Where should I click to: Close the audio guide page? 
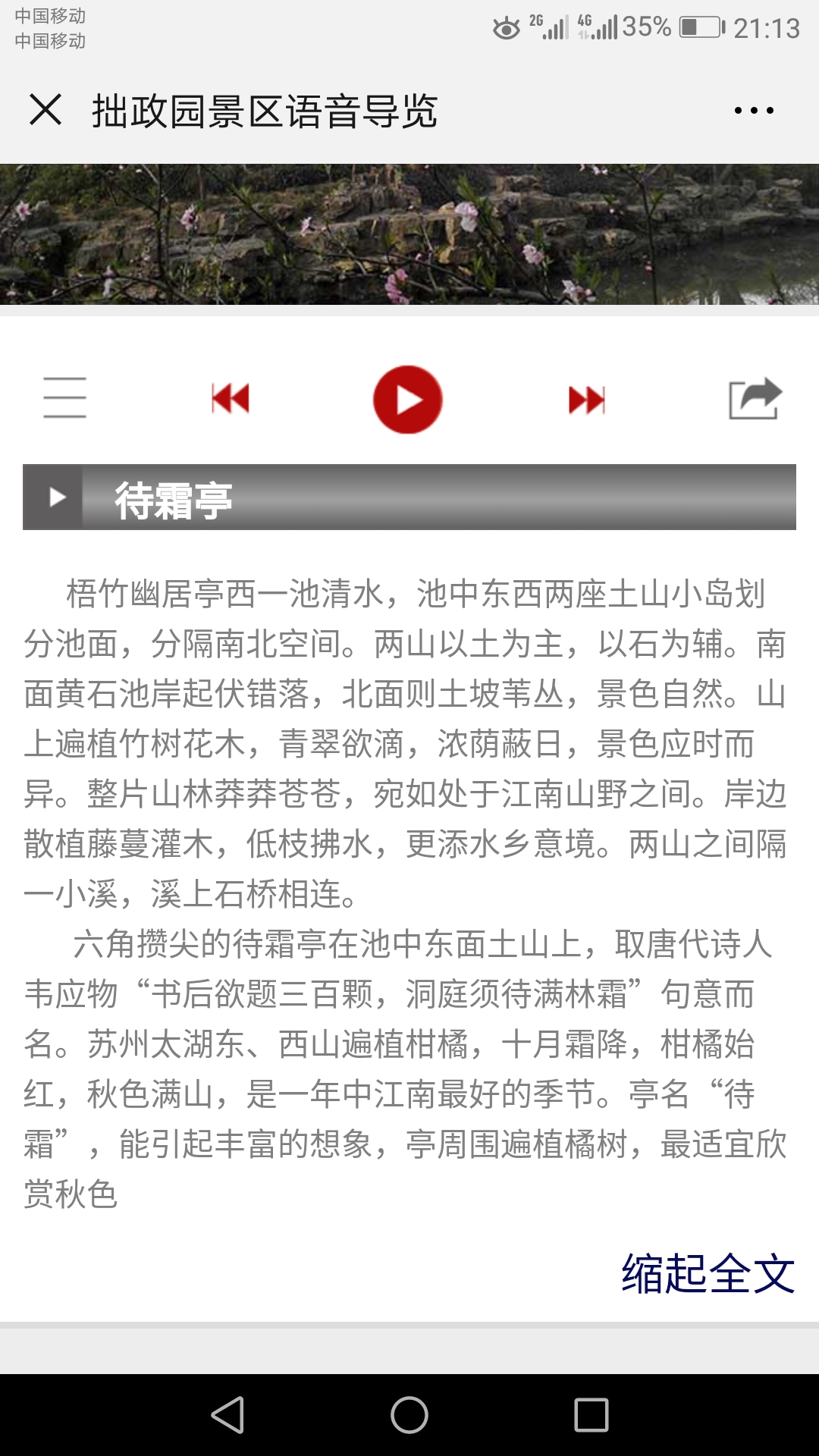pos(45,110)
